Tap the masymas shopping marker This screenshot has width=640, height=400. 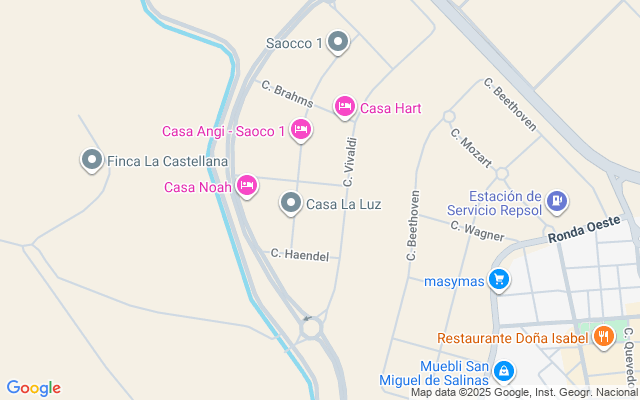coord(498,280)
